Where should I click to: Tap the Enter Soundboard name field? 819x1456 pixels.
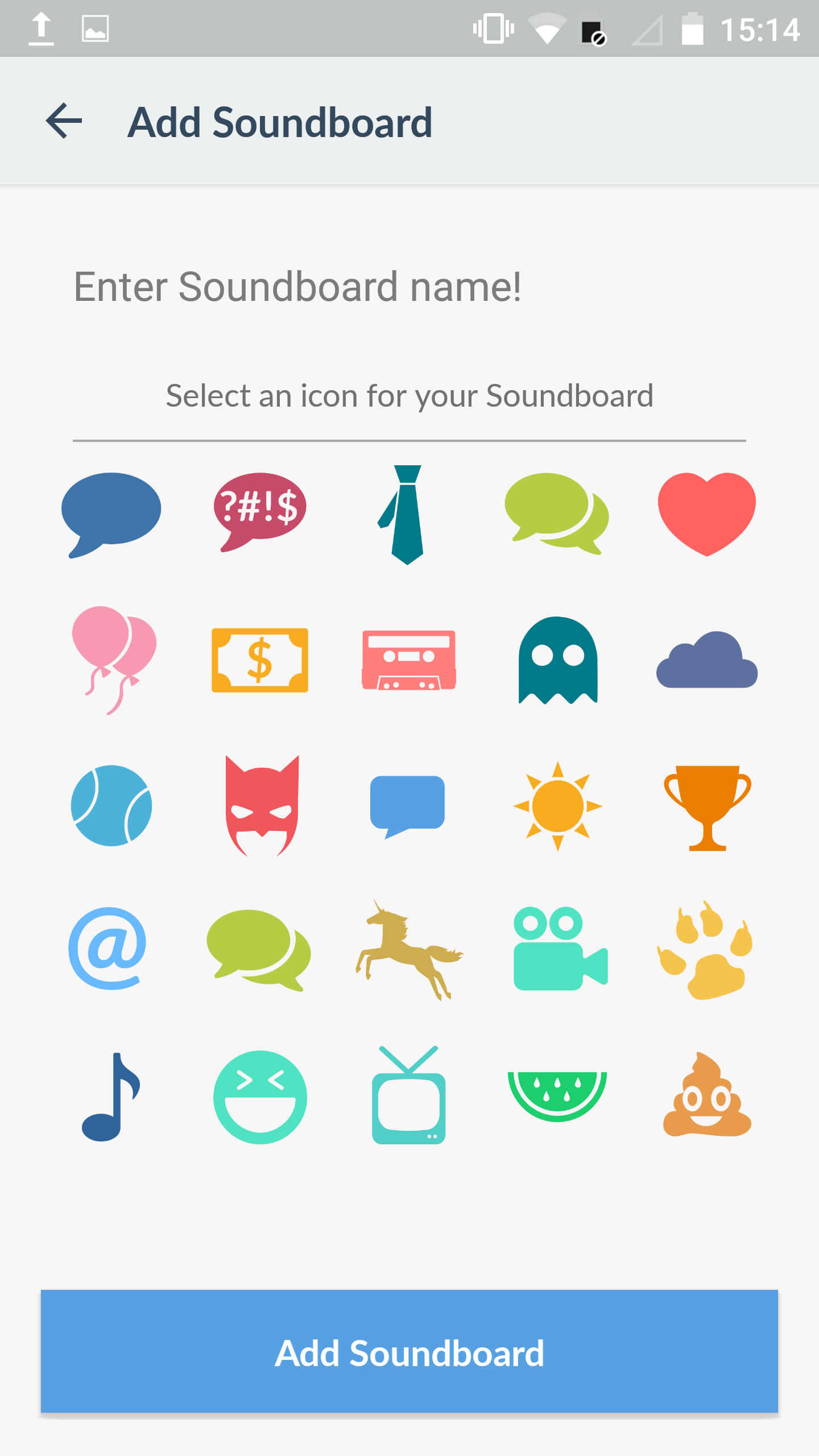409,286
